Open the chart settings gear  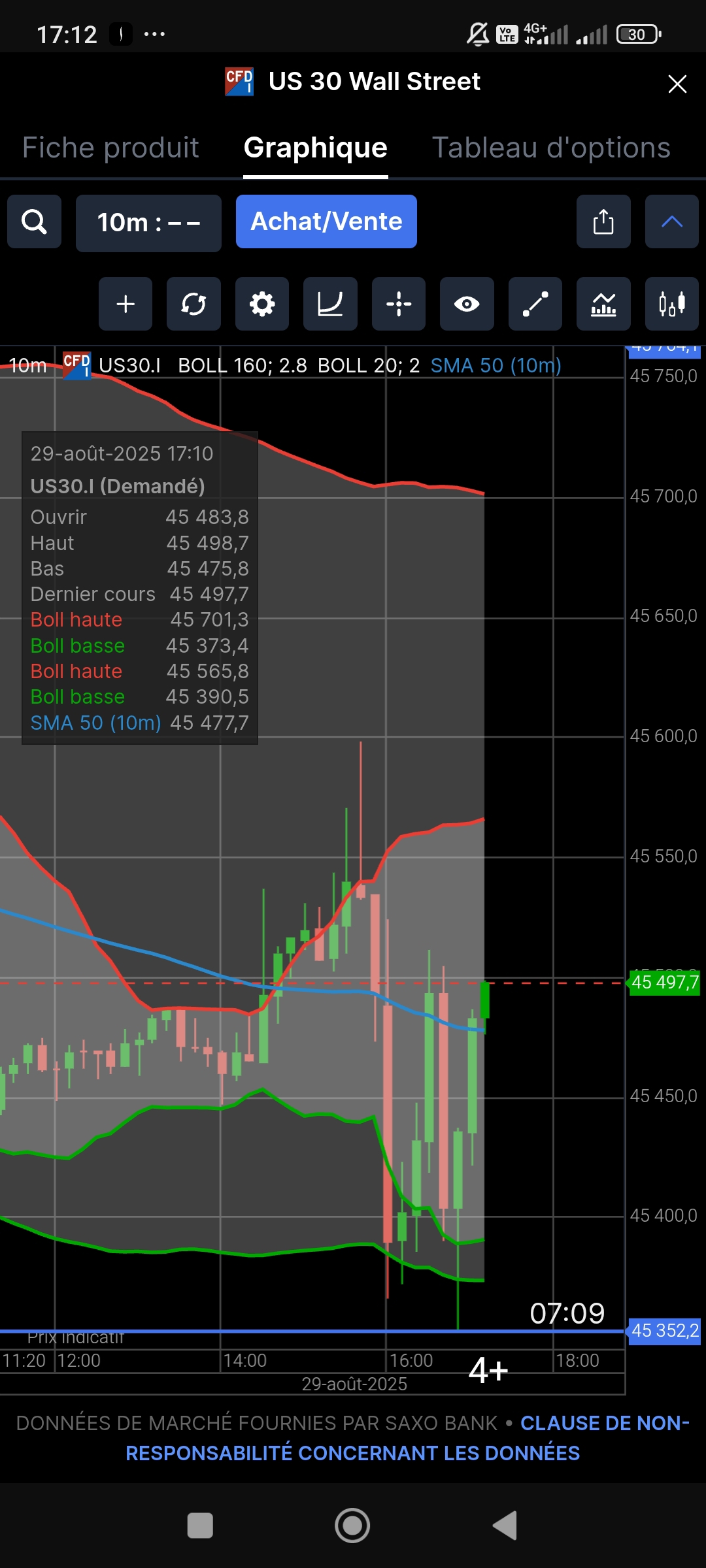pyautogui.click(x=262, y=304)
